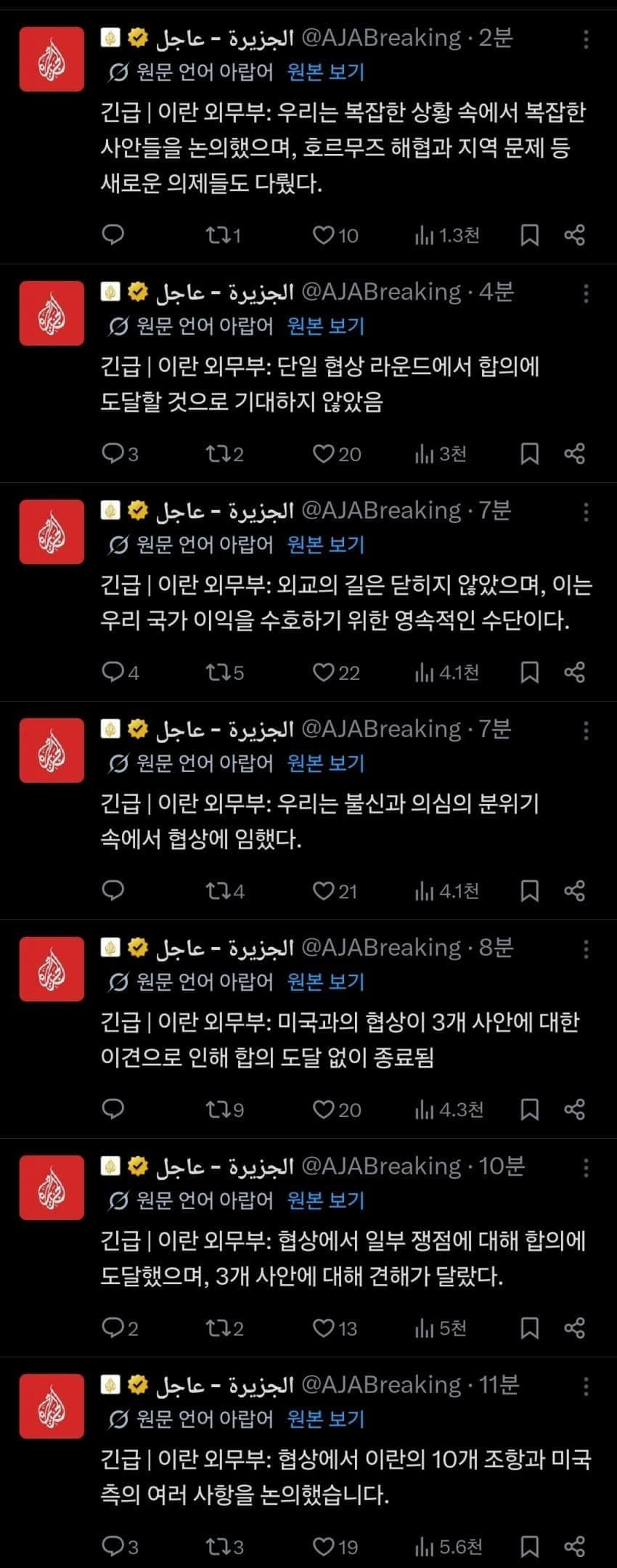Retweet the 단일 협상 라운드 tweet

[217, 454]
